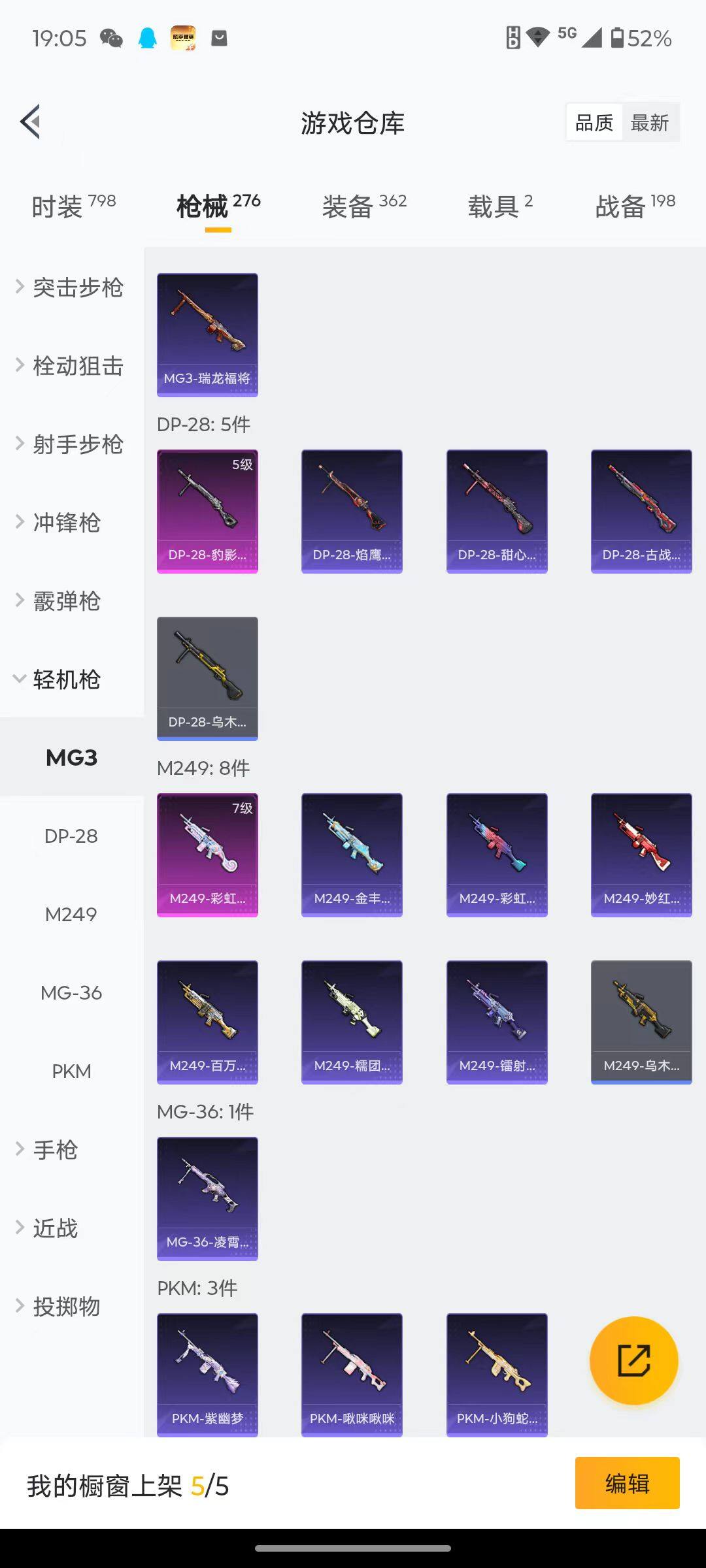The image size is (706, 1568).
Task: Open the 战备 tab
Action: (634, 206)
